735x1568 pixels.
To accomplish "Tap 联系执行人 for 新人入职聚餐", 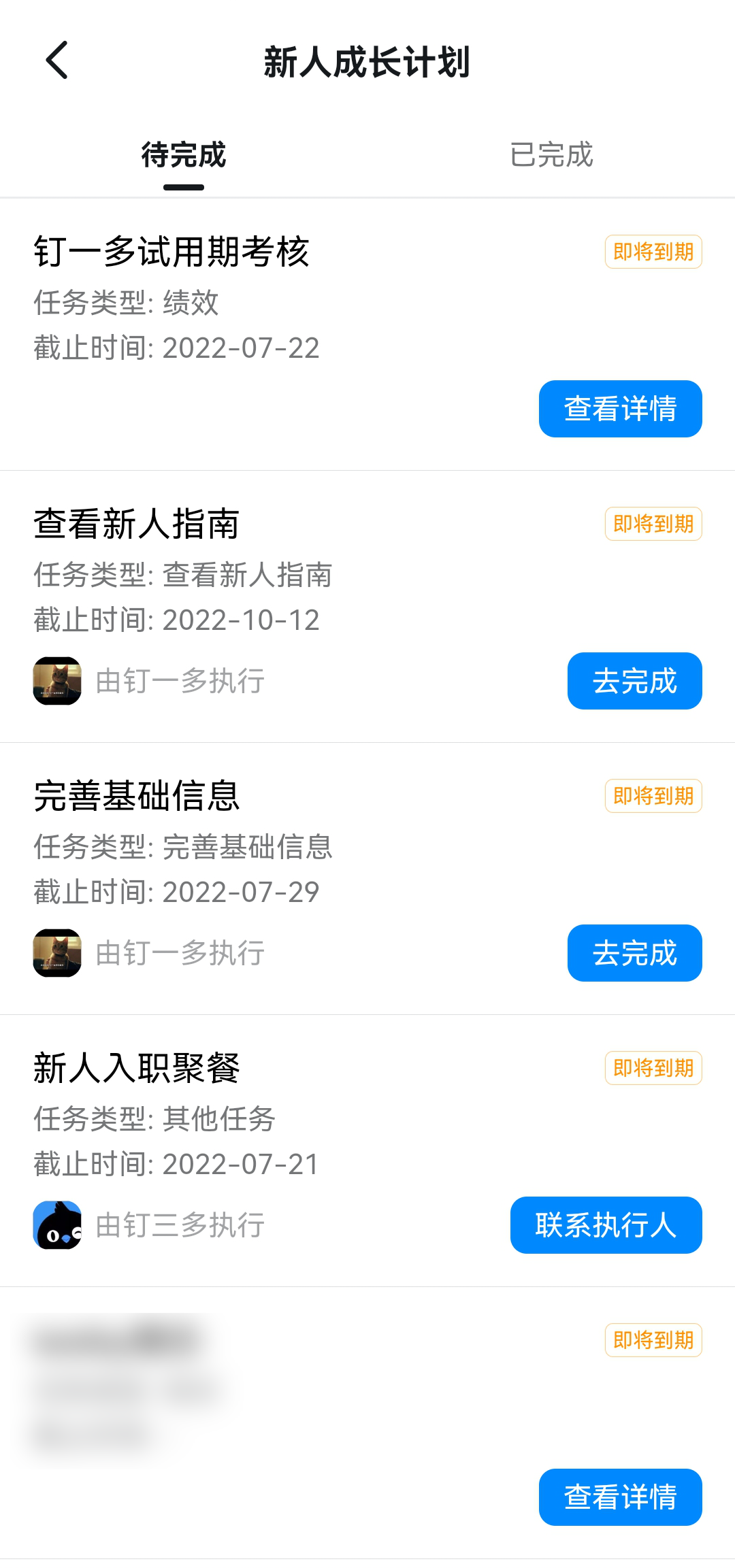I will (606, 1225).
